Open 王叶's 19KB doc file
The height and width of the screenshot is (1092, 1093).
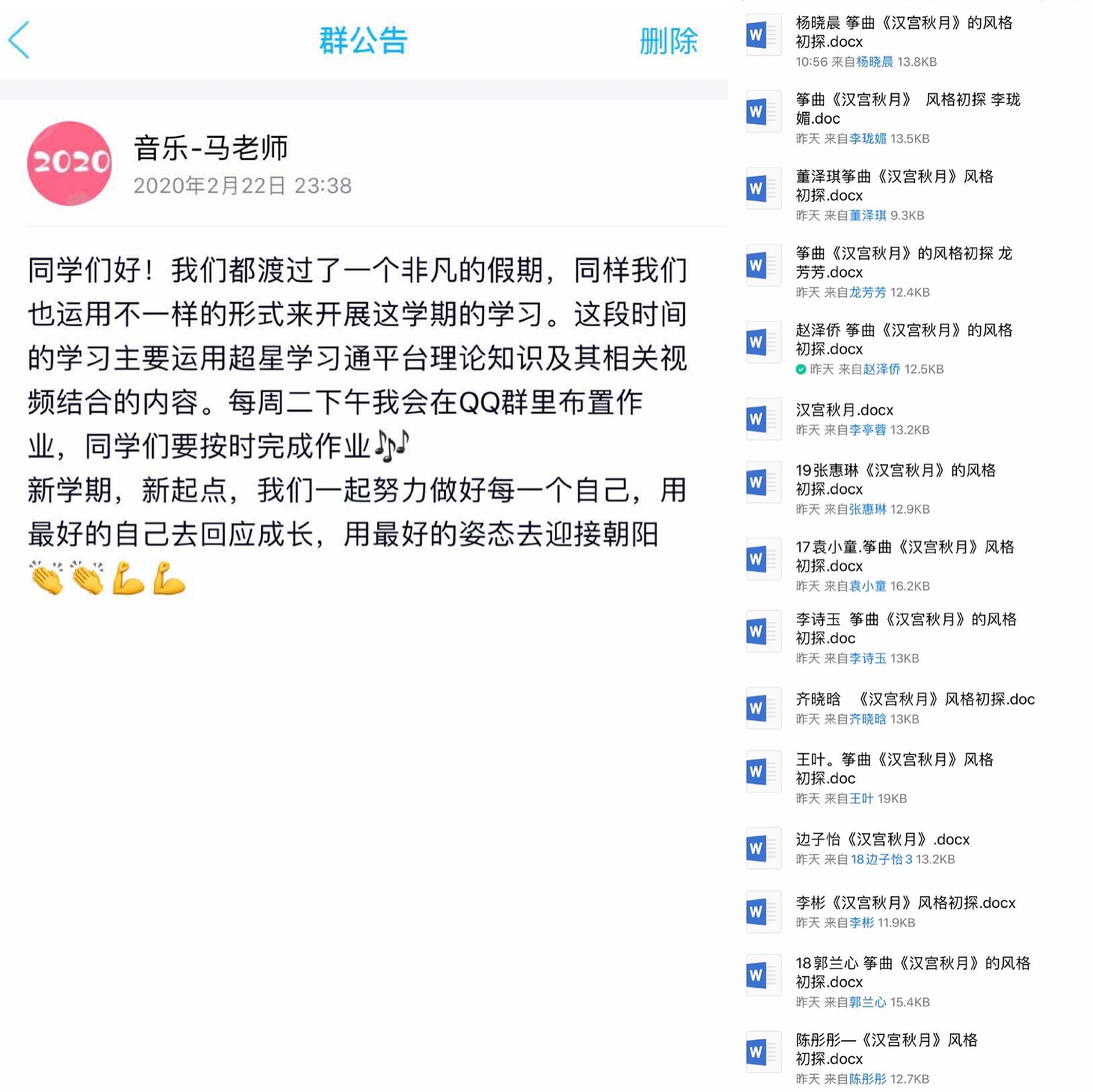pos(894,769)
